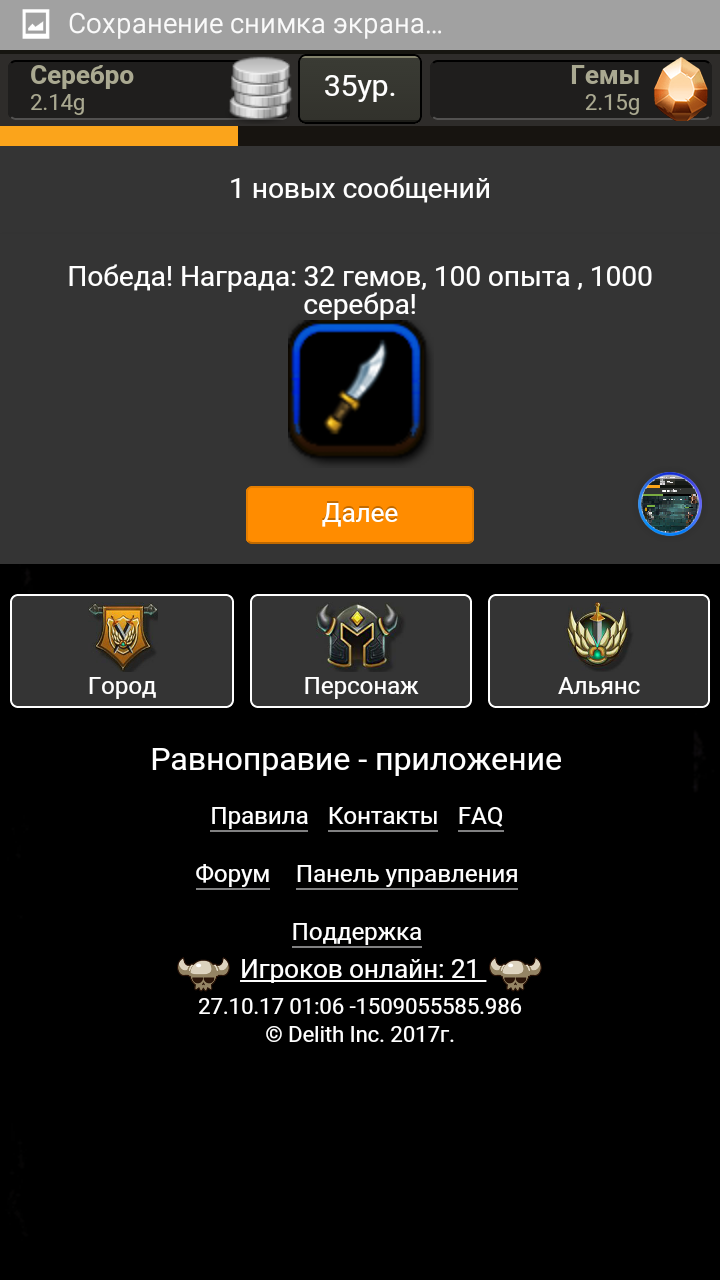Viewport: 720px width, 1280px height.
Task: Open the Персонаж section
Action: [x=360, y=651]
